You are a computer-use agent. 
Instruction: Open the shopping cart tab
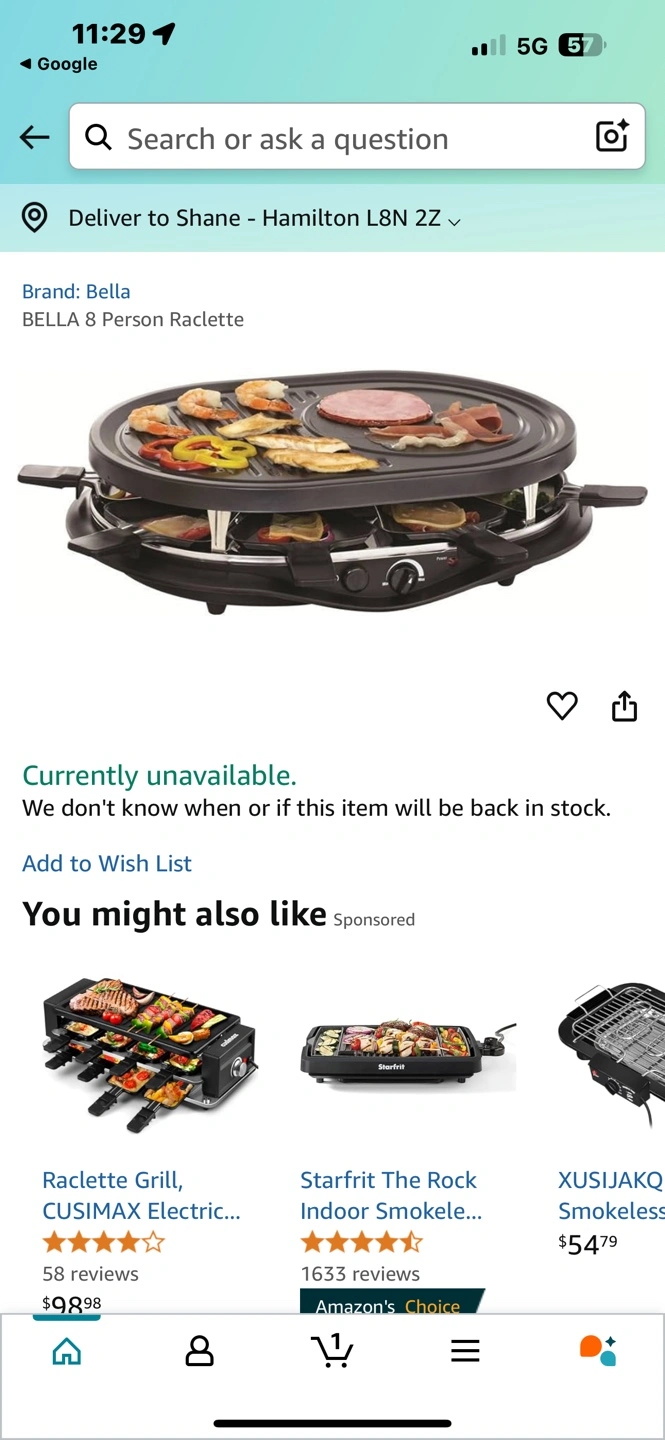(332, 1351)
